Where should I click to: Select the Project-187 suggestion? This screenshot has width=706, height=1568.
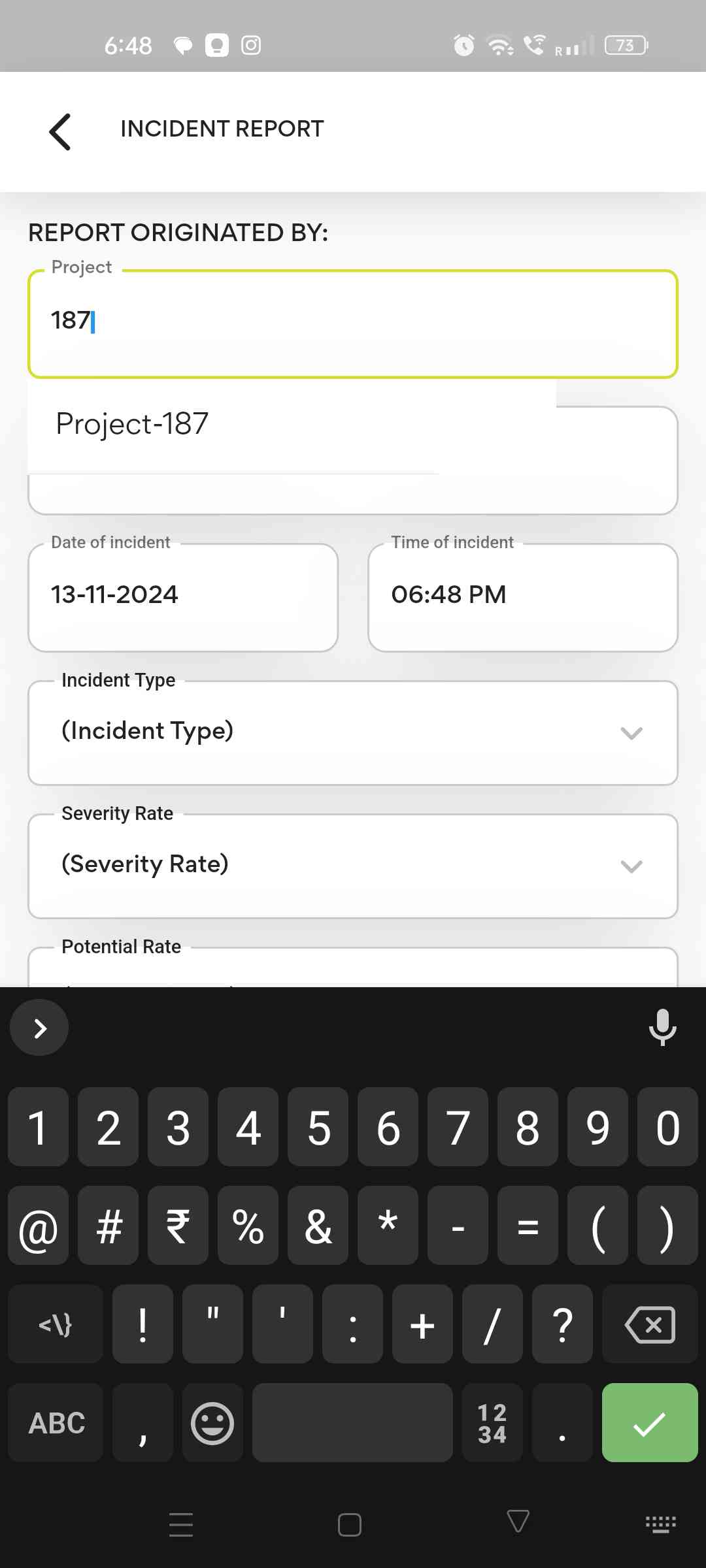132,425
